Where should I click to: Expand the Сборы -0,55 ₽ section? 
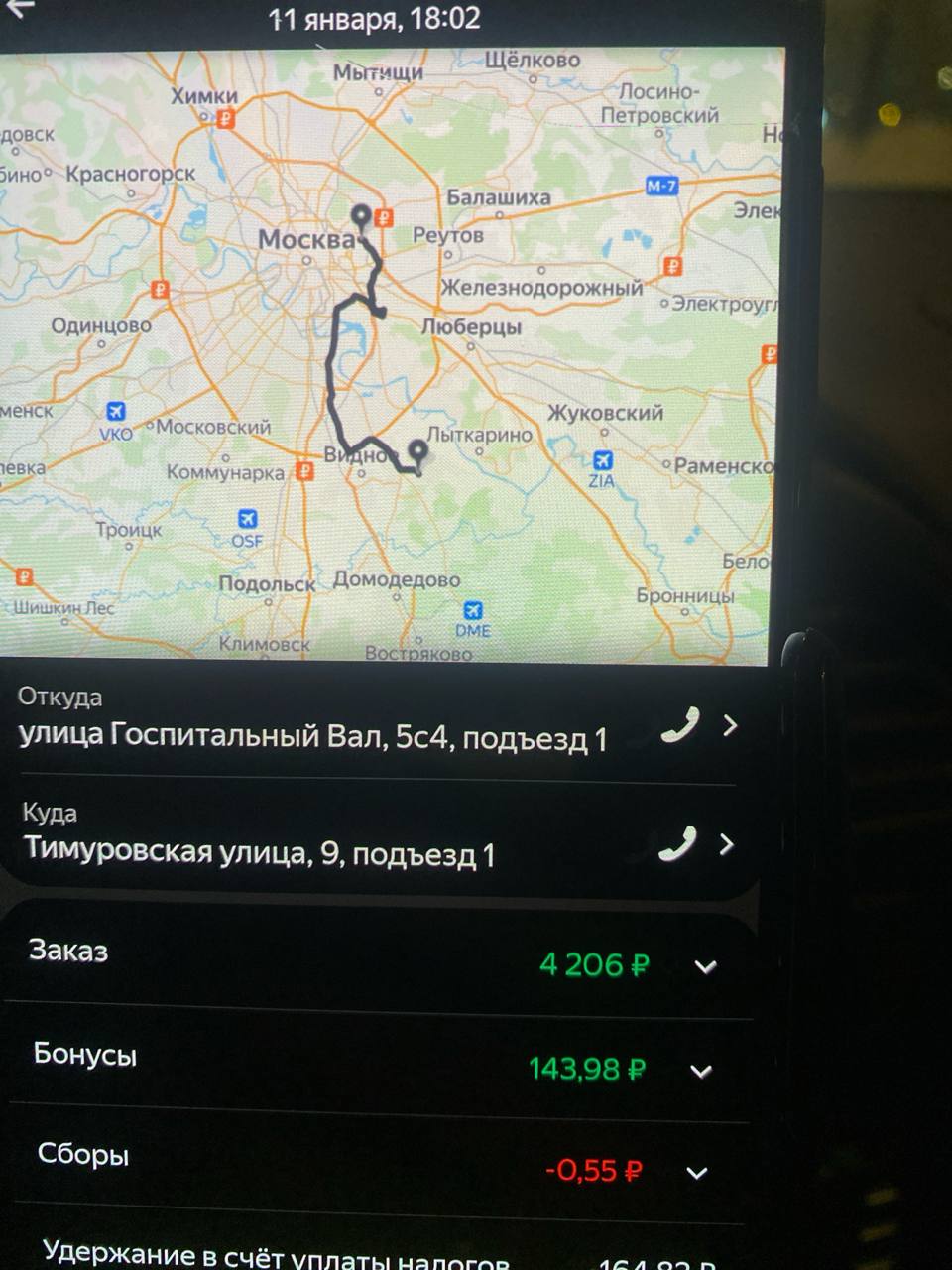(697, 1173)
